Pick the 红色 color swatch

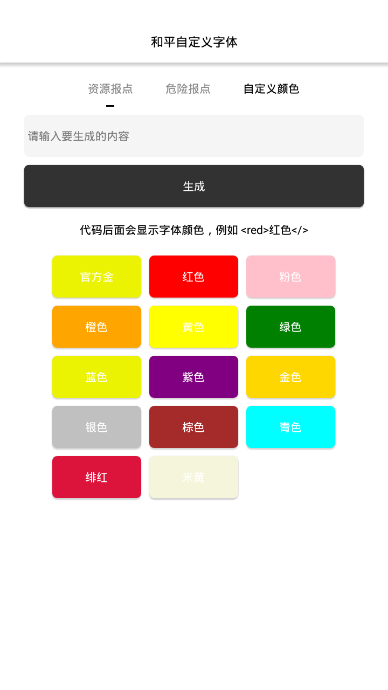(x=194, y=277)
